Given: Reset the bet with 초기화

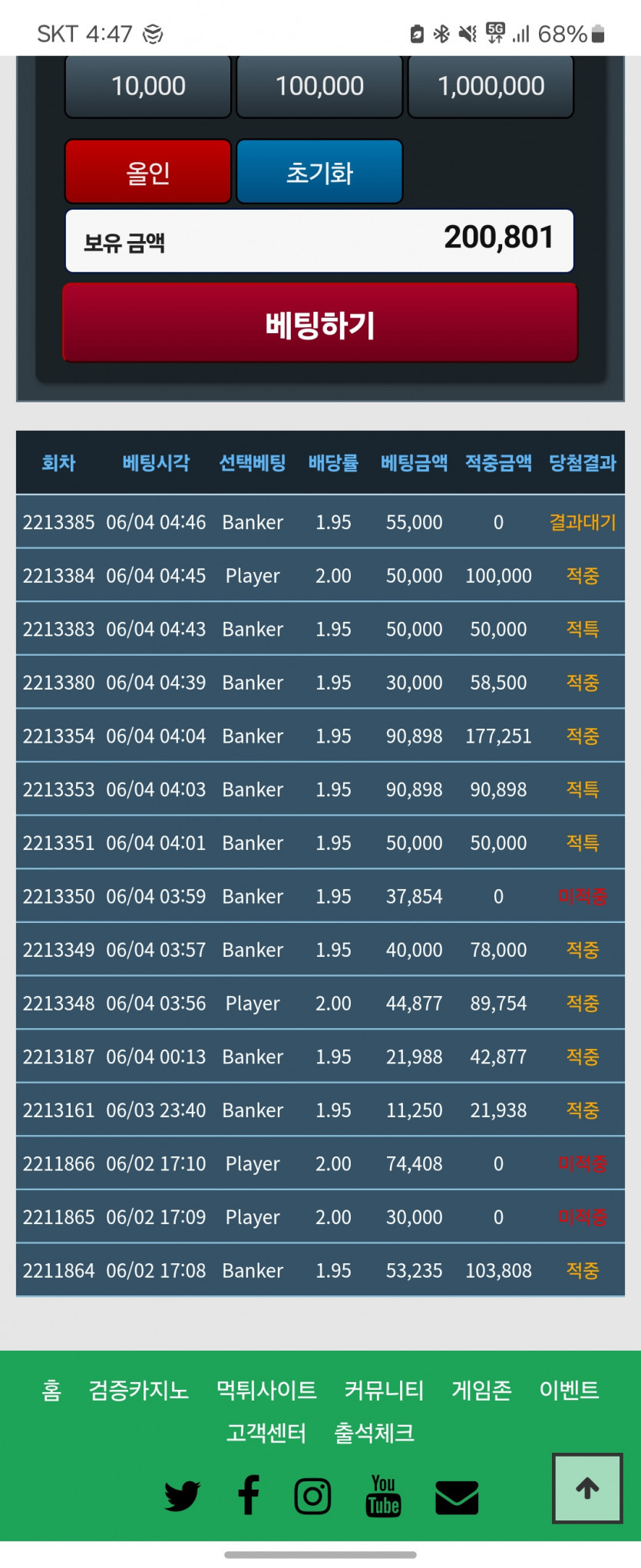Looking at the screenshot, I should coord(319,172).
